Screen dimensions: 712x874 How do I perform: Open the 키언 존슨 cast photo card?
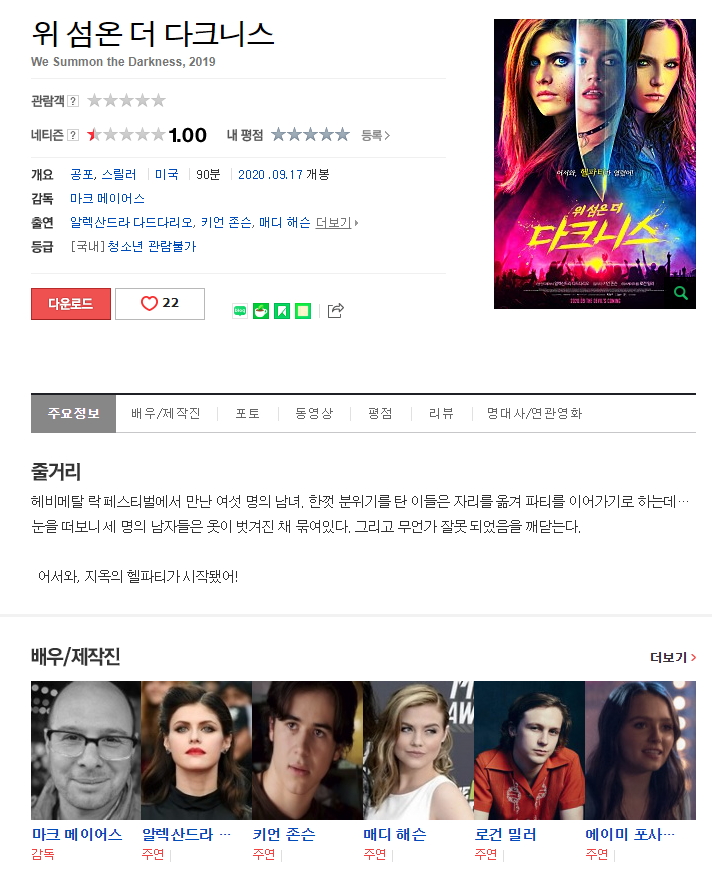coord(307,750)
